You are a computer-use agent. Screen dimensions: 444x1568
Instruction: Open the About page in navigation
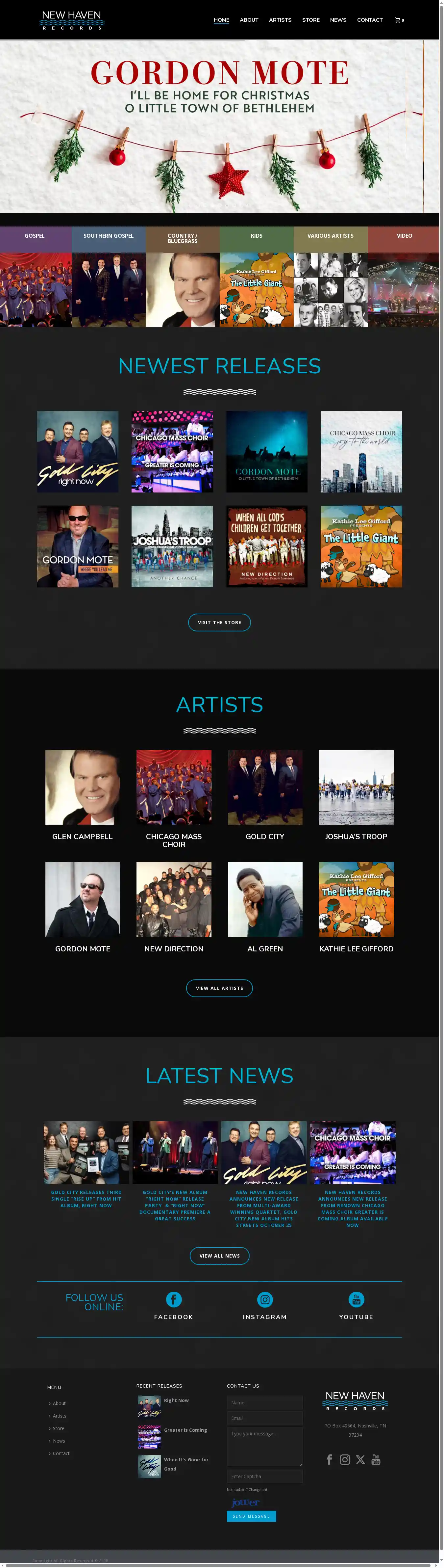[249, 20]
